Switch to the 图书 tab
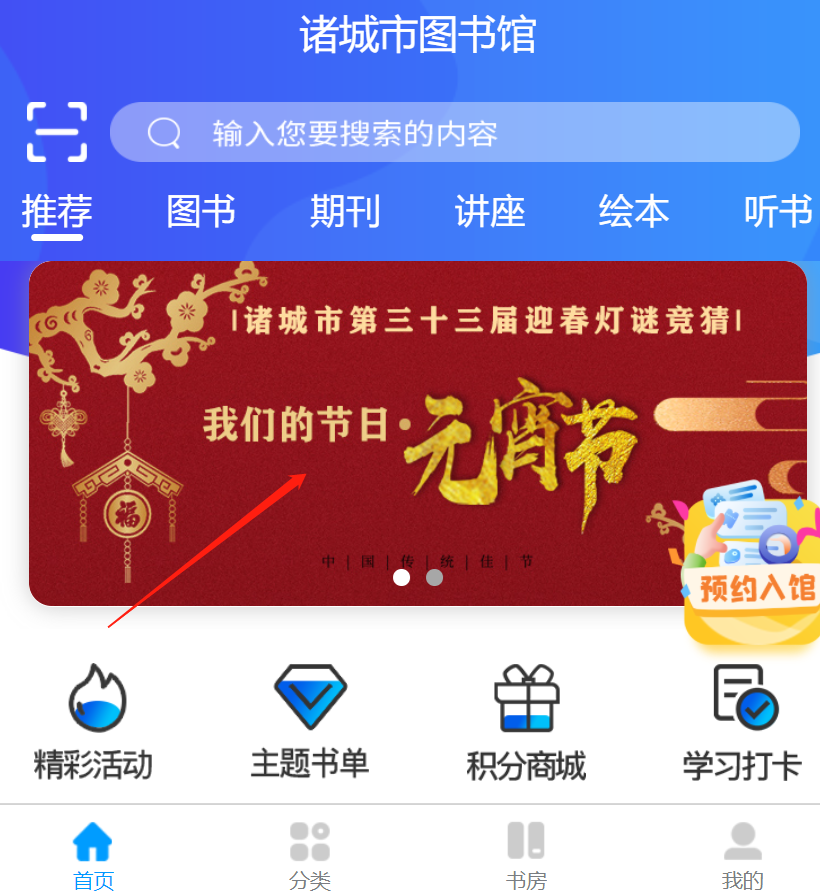This screenshot has width=820, height=891. click(x=201, y=212)
